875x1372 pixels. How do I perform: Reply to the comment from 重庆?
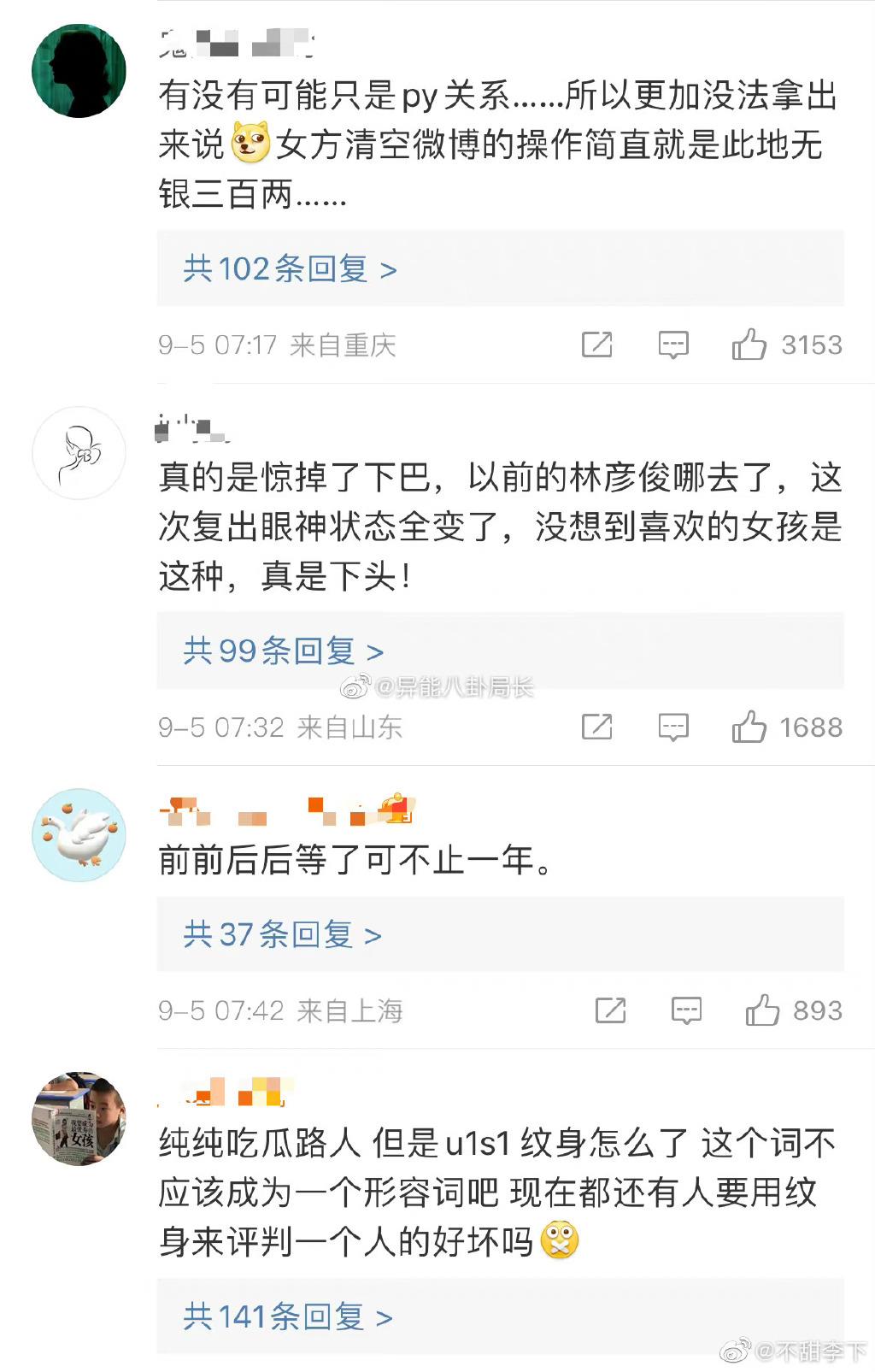tap(673, 344)
